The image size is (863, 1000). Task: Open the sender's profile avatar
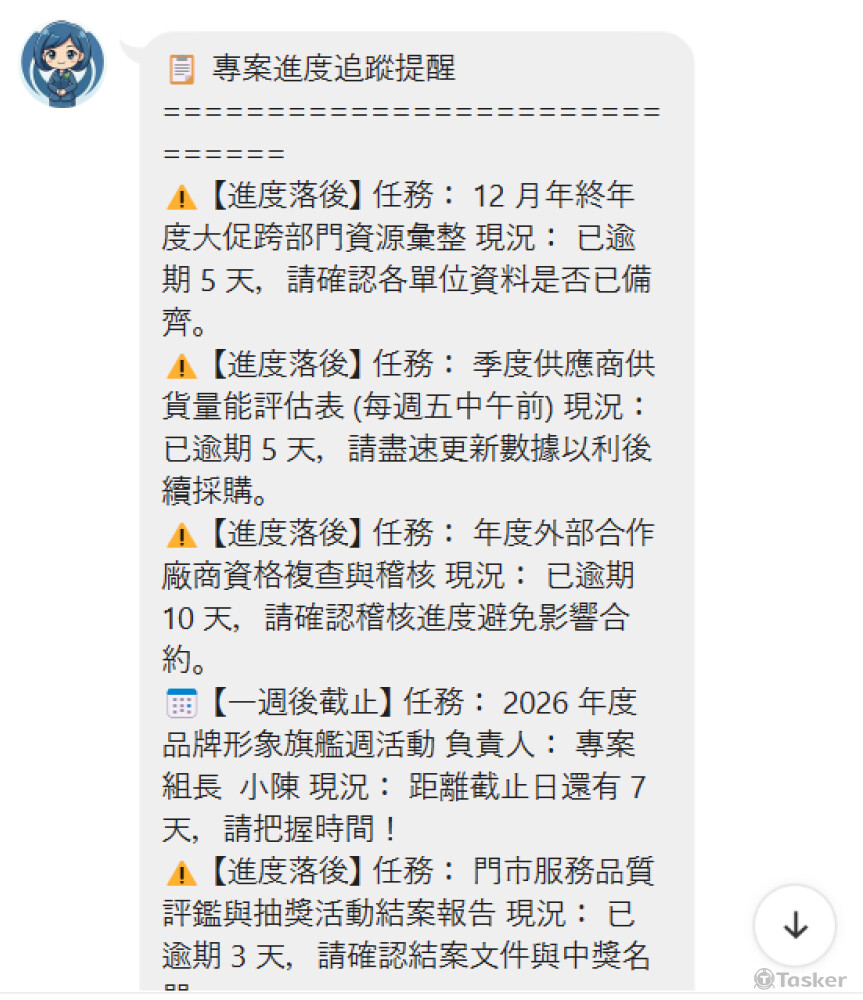[63, 64]
